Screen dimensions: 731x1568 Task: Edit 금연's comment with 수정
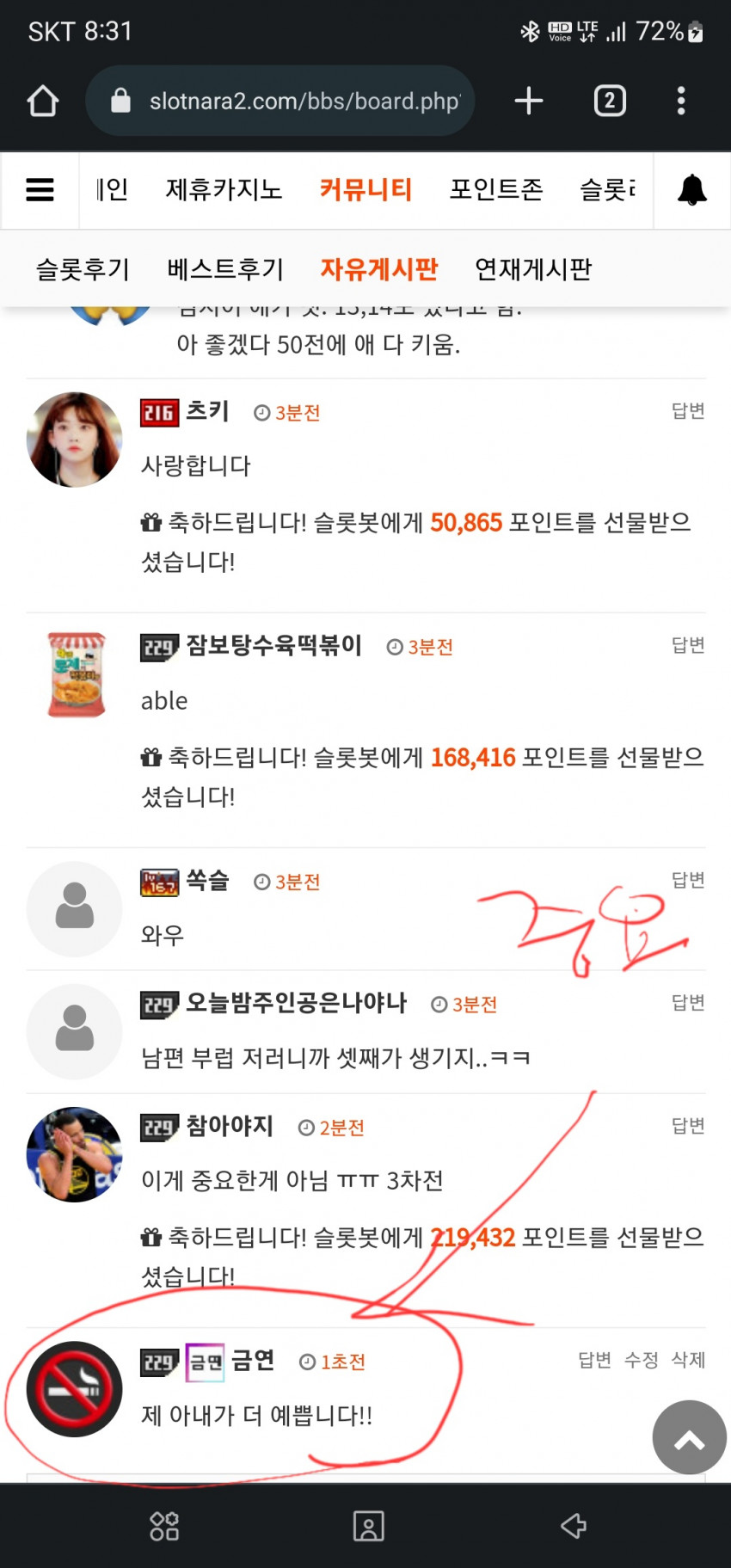pyautogui.click(x=641, y=1360)
